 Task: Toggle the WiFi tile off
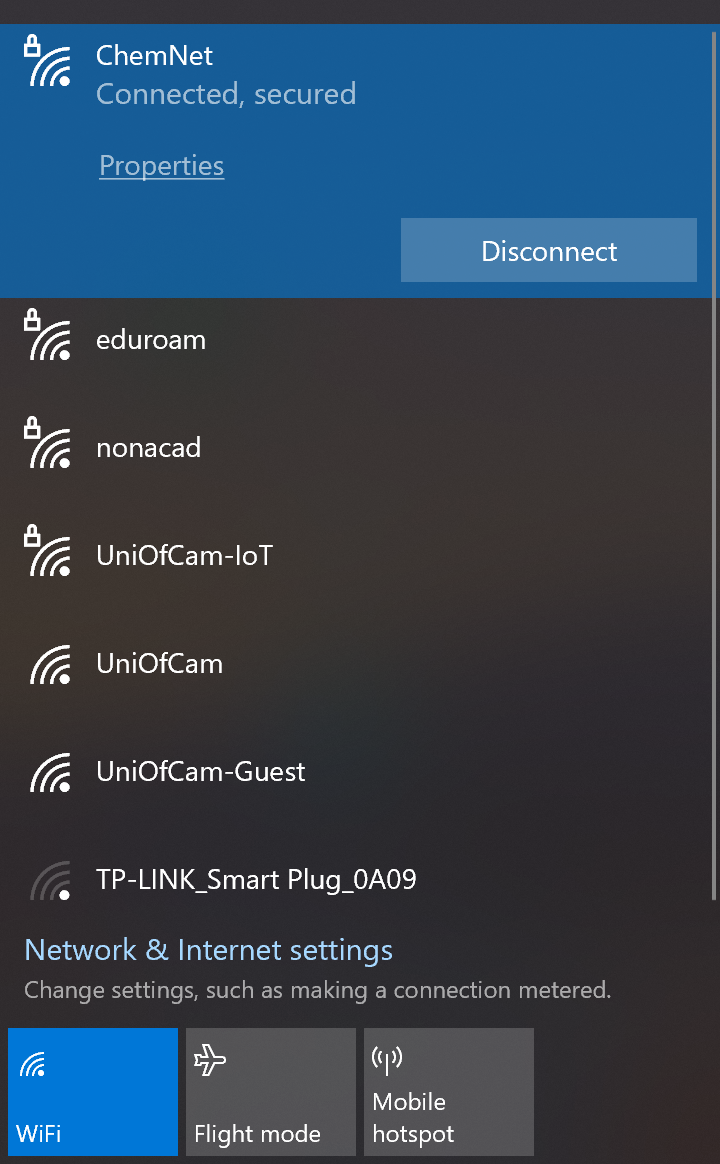[92, 1091]
